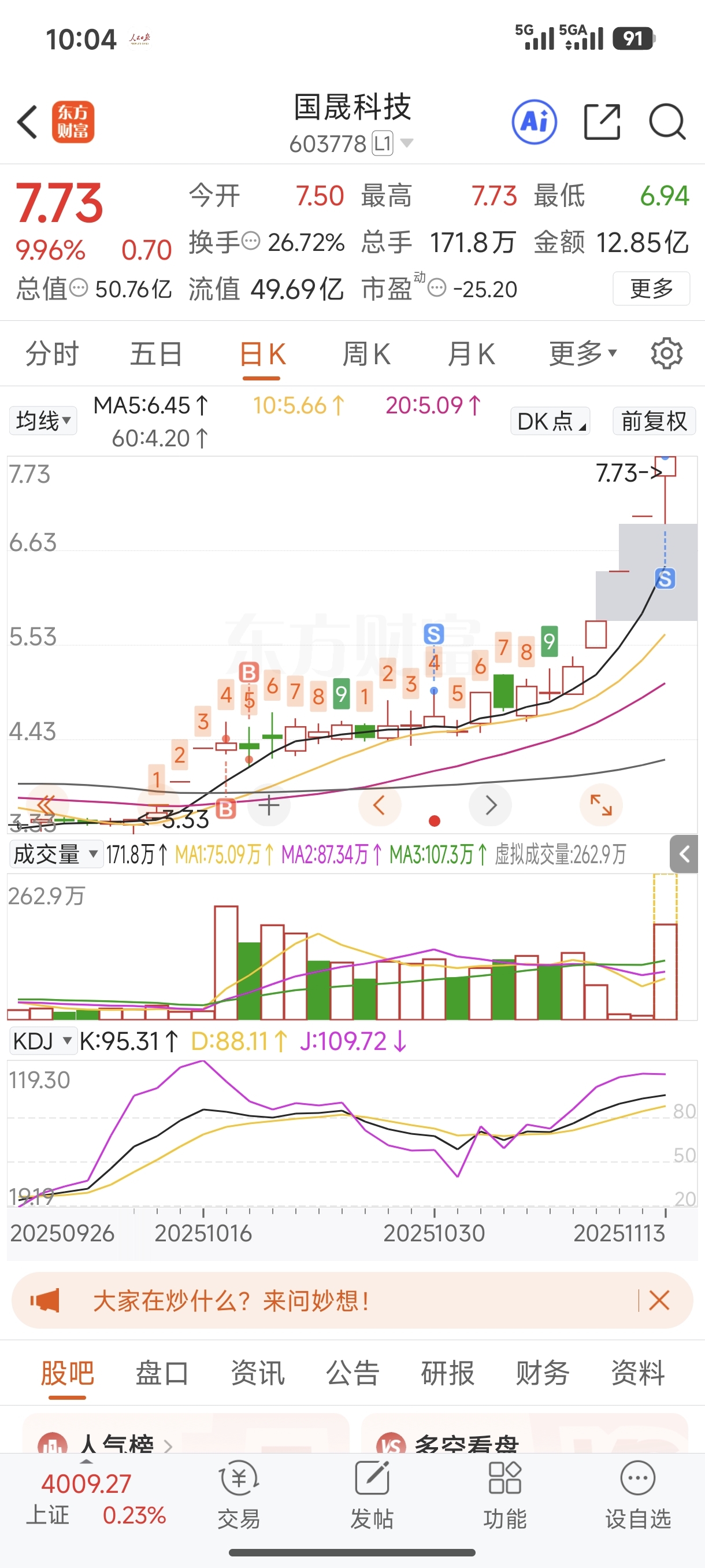705x1568 pixels.
Task: Switch to the 五日 chart tab
Action: [x=157, y=354]
